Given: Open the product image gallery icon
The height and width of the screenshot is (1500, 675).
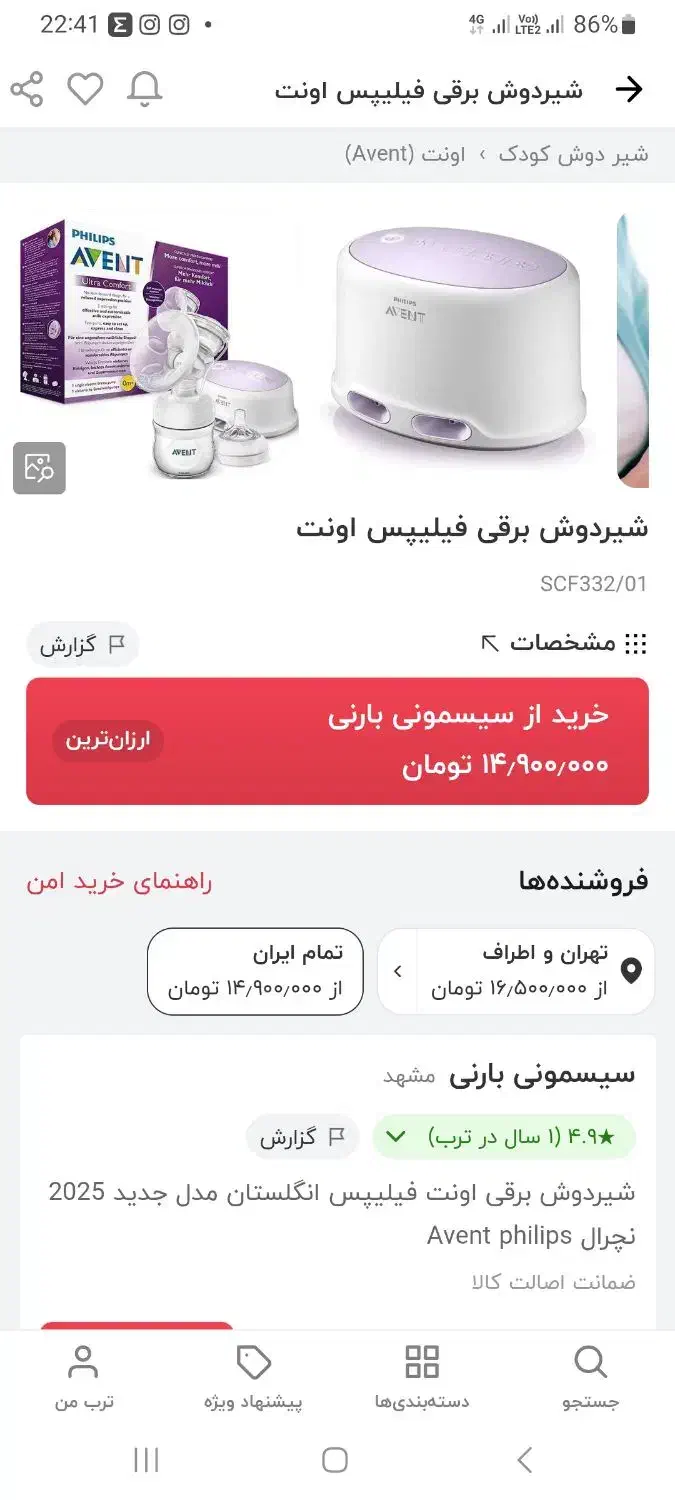Looking at the screenshot, I should pyautogui.click(x=39, y=467).
